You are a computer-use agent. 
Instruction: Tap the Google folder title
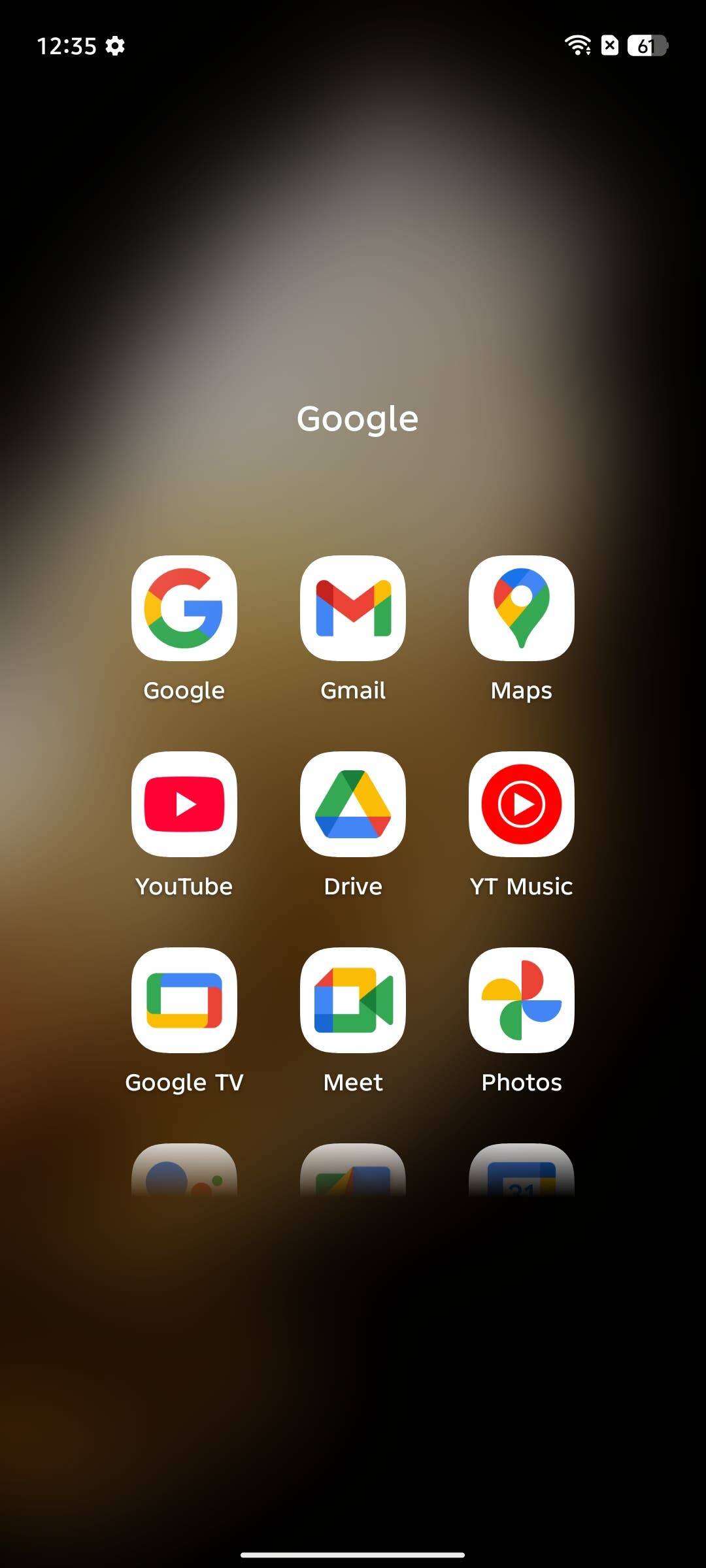358,419
